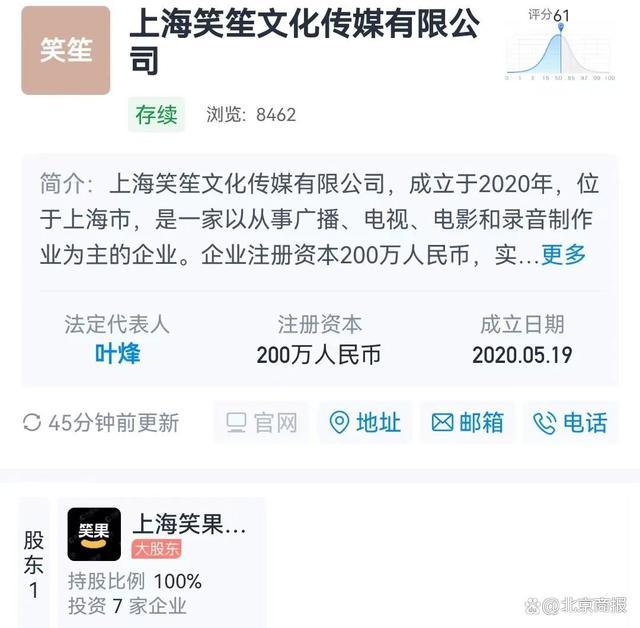View the rating score chart 评分61
The width and height of the screenshot is (640, 628).
pos(559,43)
